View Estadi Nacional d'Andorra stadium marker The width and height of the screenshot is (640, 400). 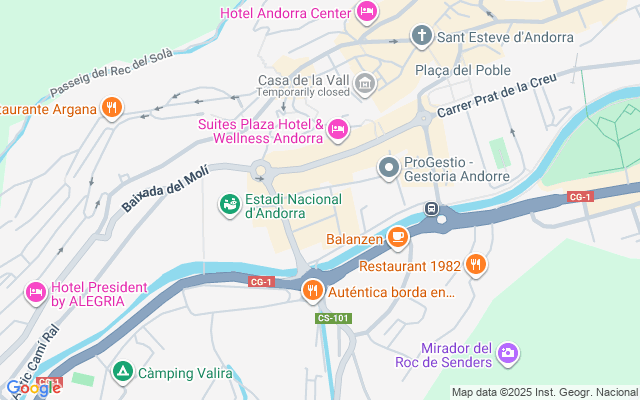[230, 204]
